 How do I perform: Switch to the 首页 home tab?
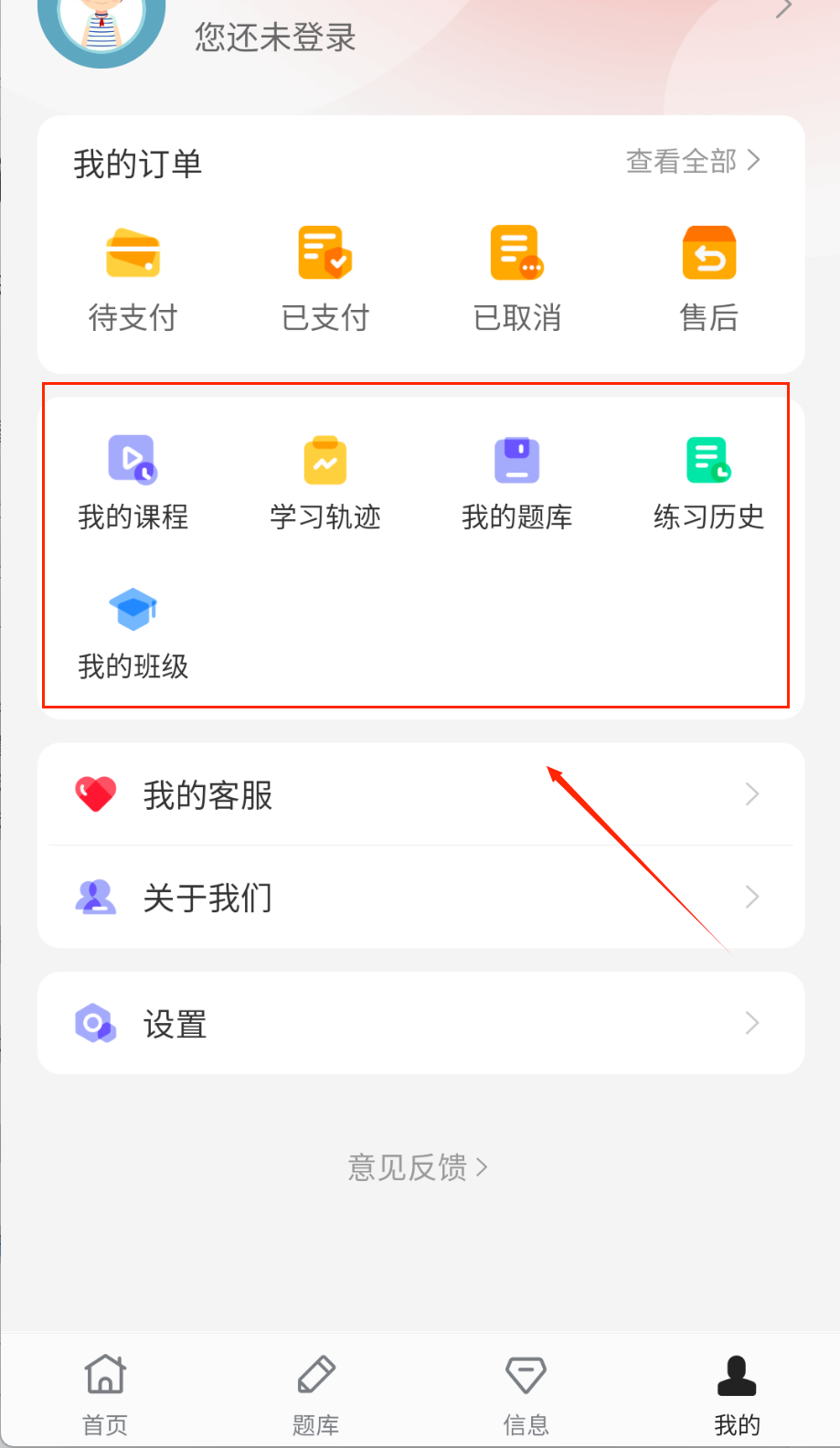tap(105, 1394)
